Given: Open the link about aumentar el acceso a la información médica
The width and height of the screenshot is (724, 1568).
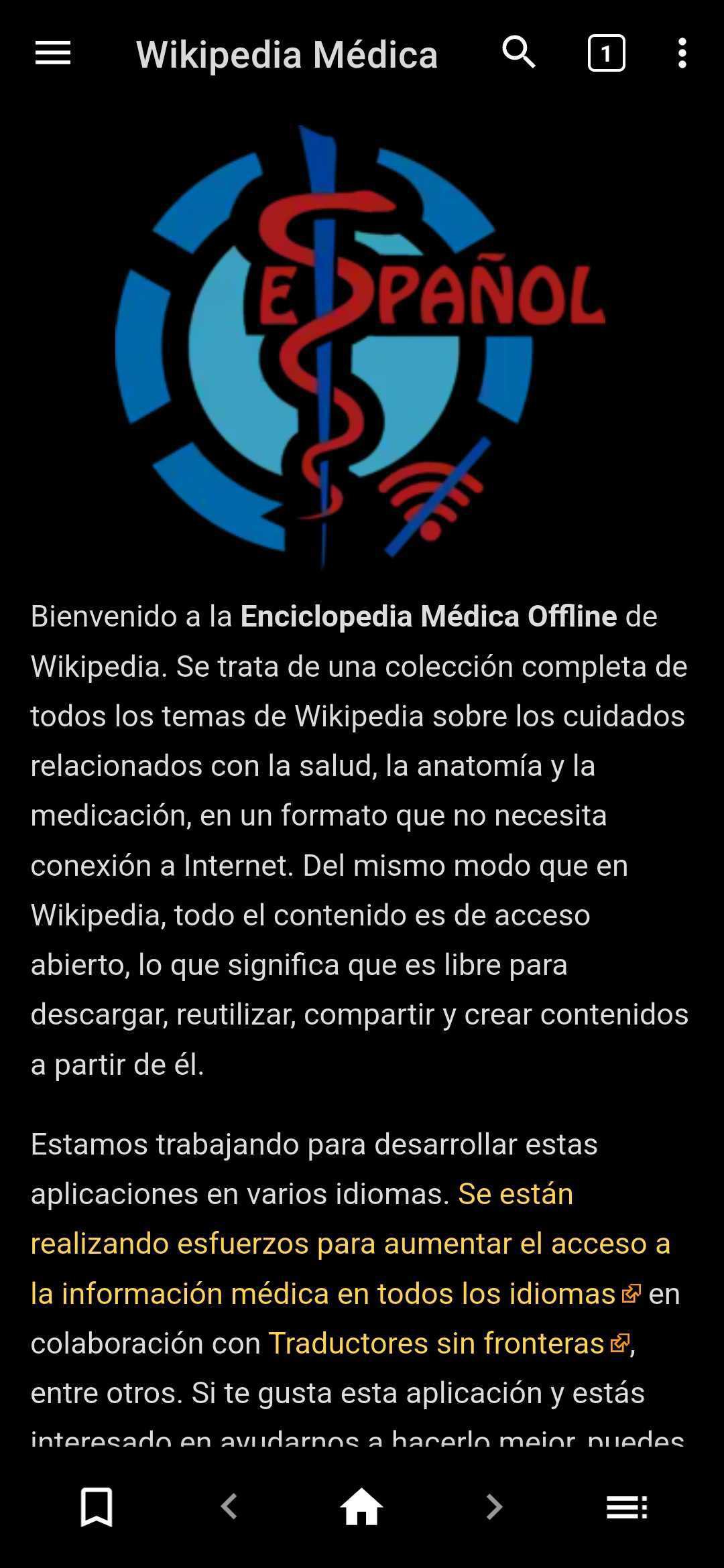Looking at the screenshot, I should (x=350, y=1244).
